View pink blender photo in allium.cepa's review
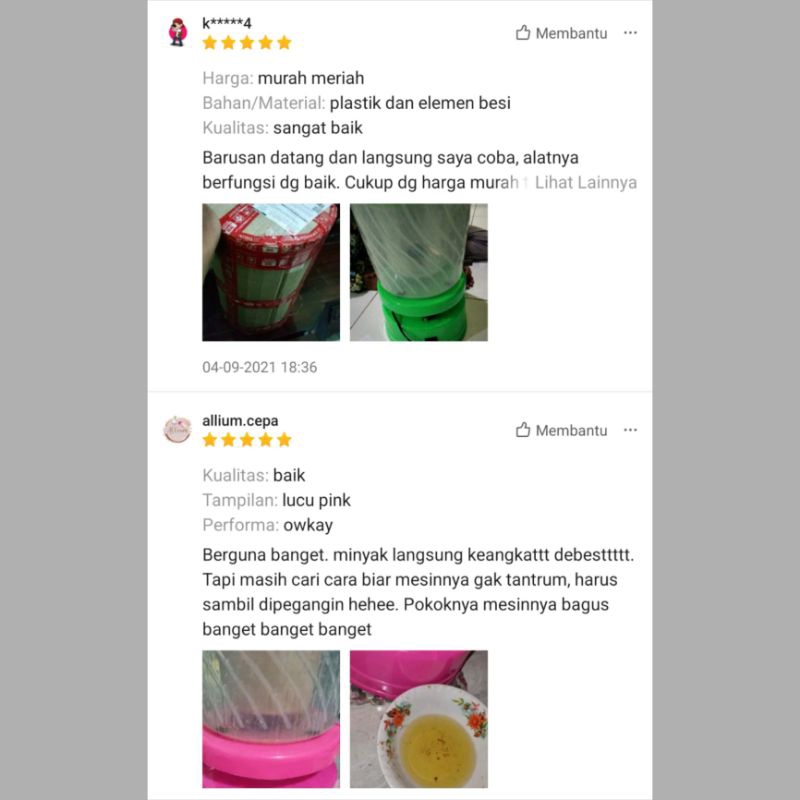800x800 pixels. click(x=271, y=718)
